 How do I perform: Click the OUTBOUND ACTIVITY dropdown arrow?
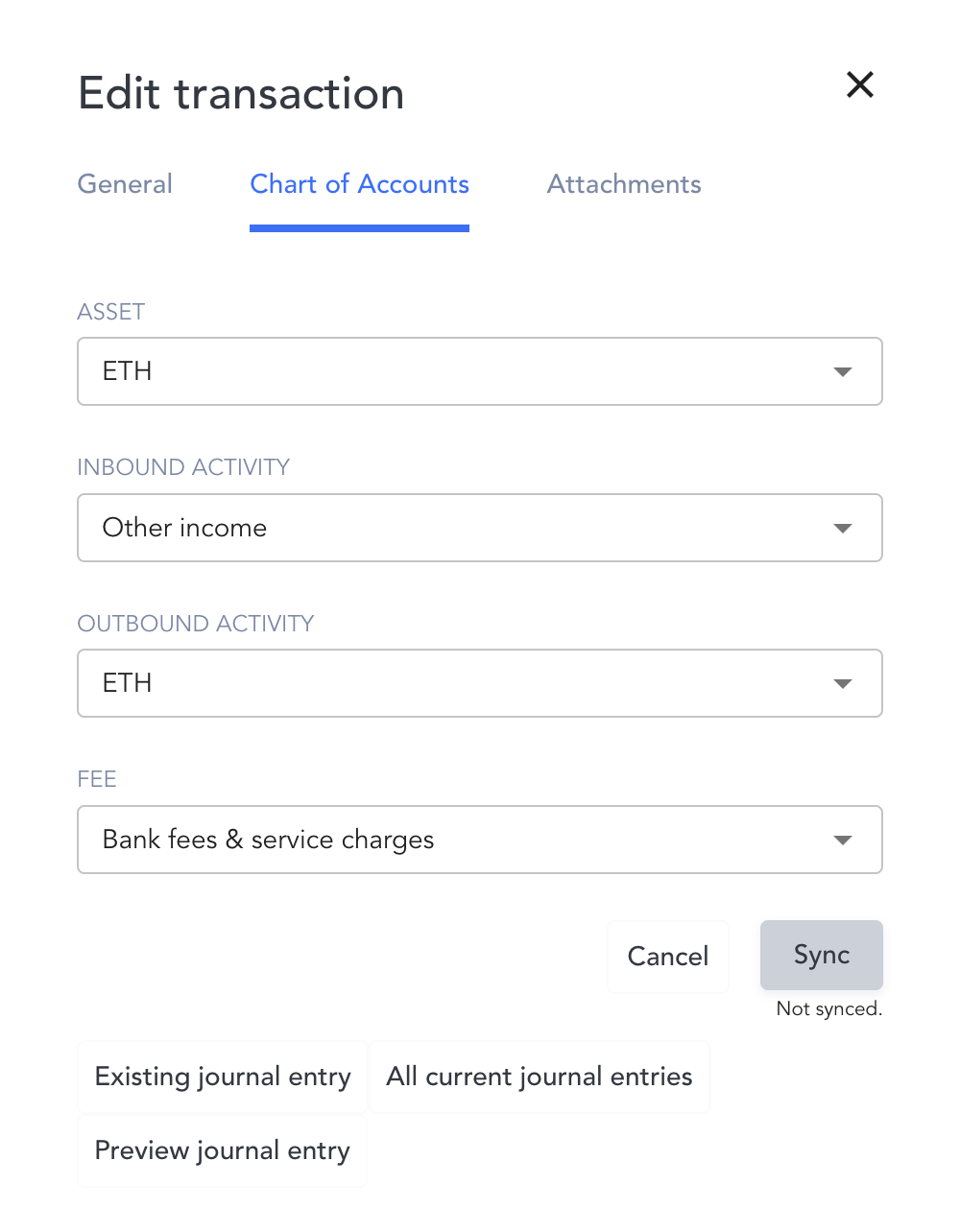[x=843, y=683]
